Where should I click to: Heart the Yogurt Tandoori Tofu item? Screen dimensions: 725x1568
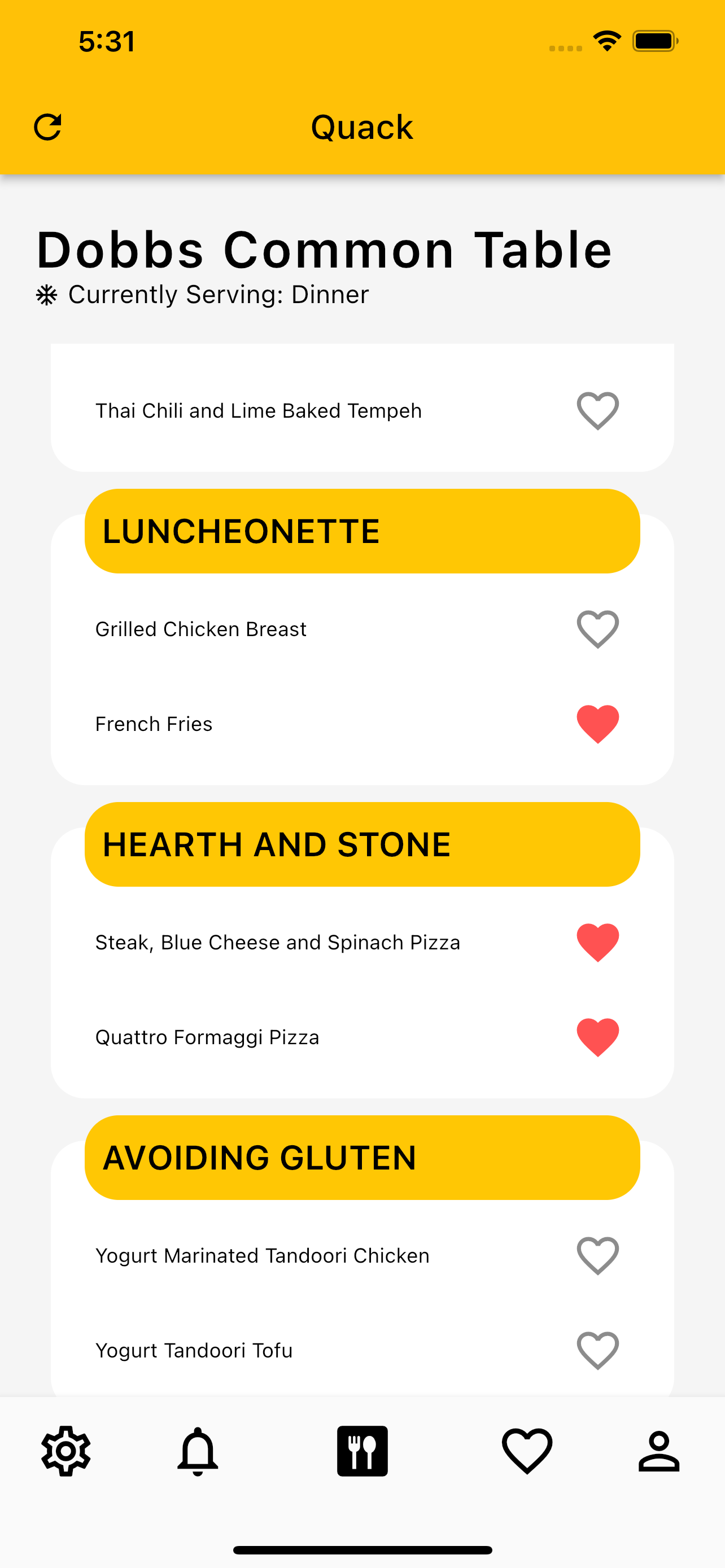(x=598, y=1350)
